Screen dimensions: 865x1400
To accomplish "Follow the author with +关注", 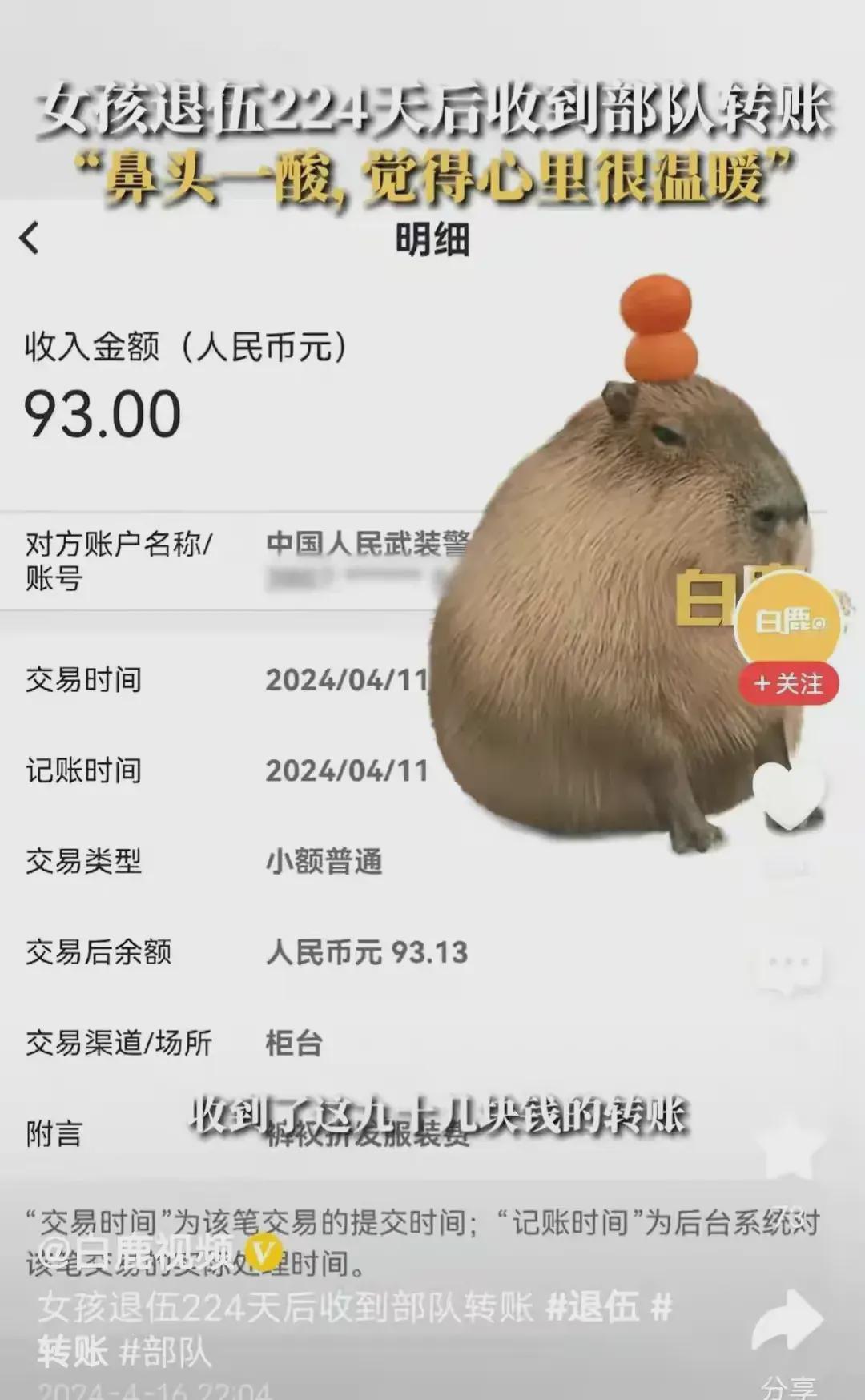I will coord(788,683).
